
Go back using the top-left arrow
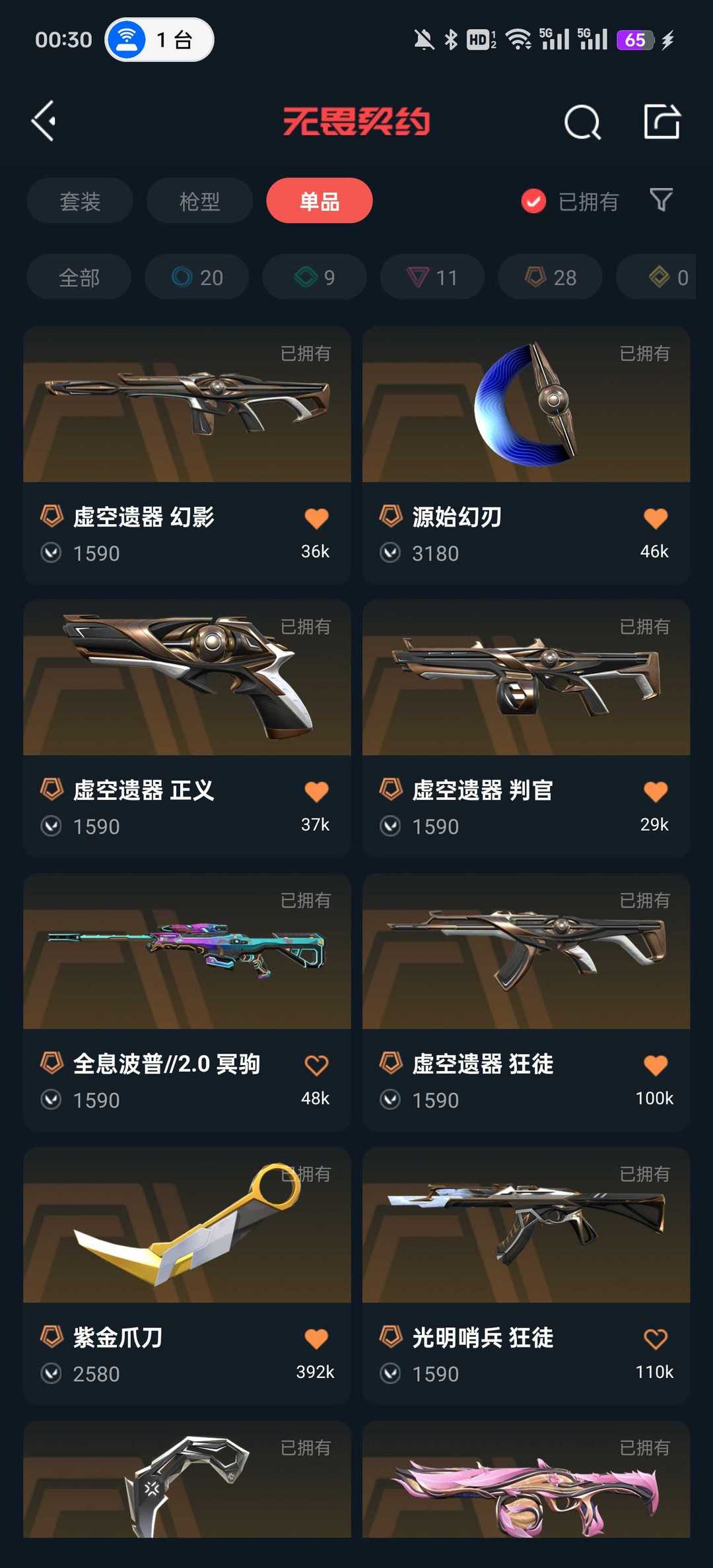point(44,121)
